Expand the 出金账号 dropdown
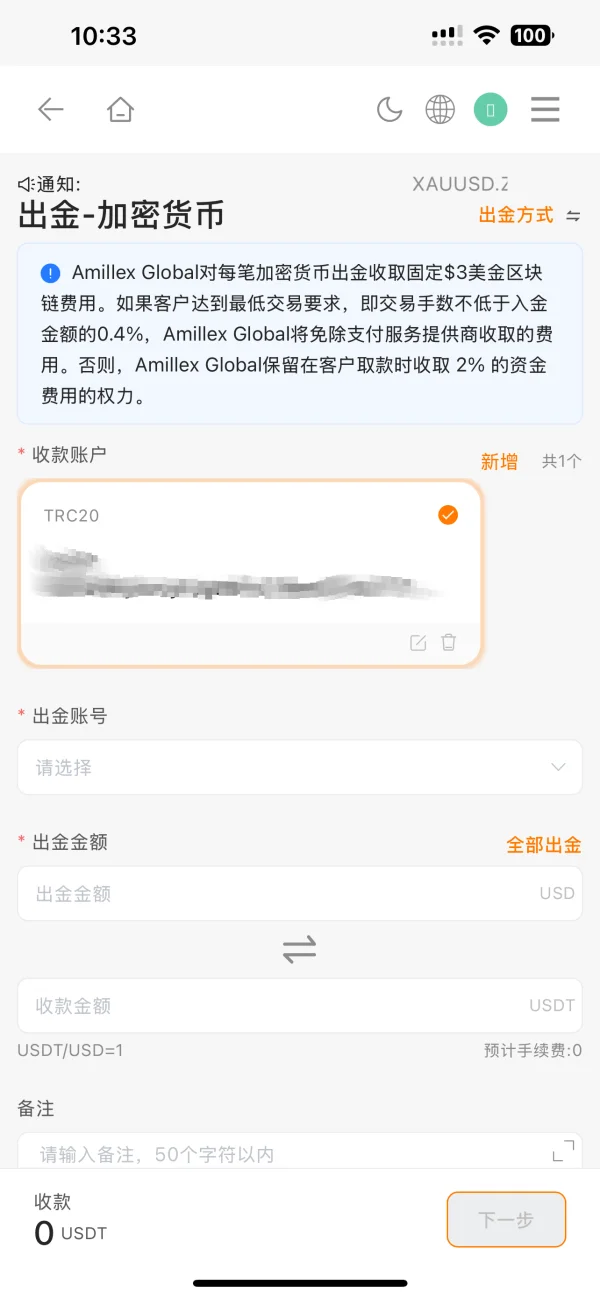 click(x=300, y=767)
